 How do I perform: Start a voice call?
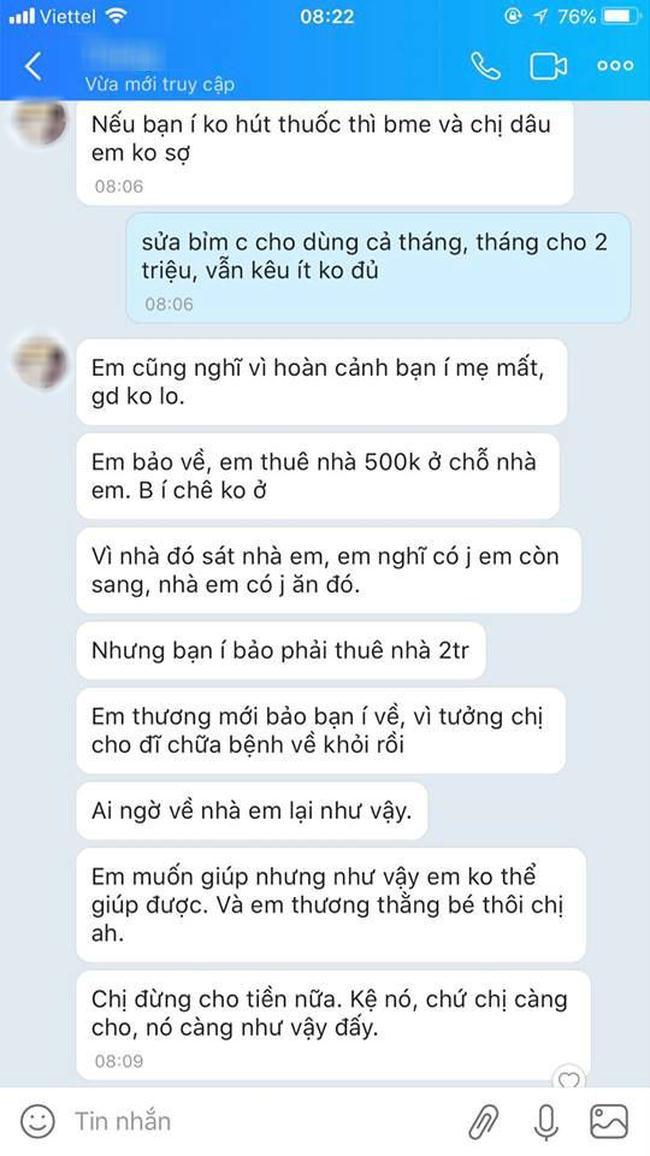486,67
